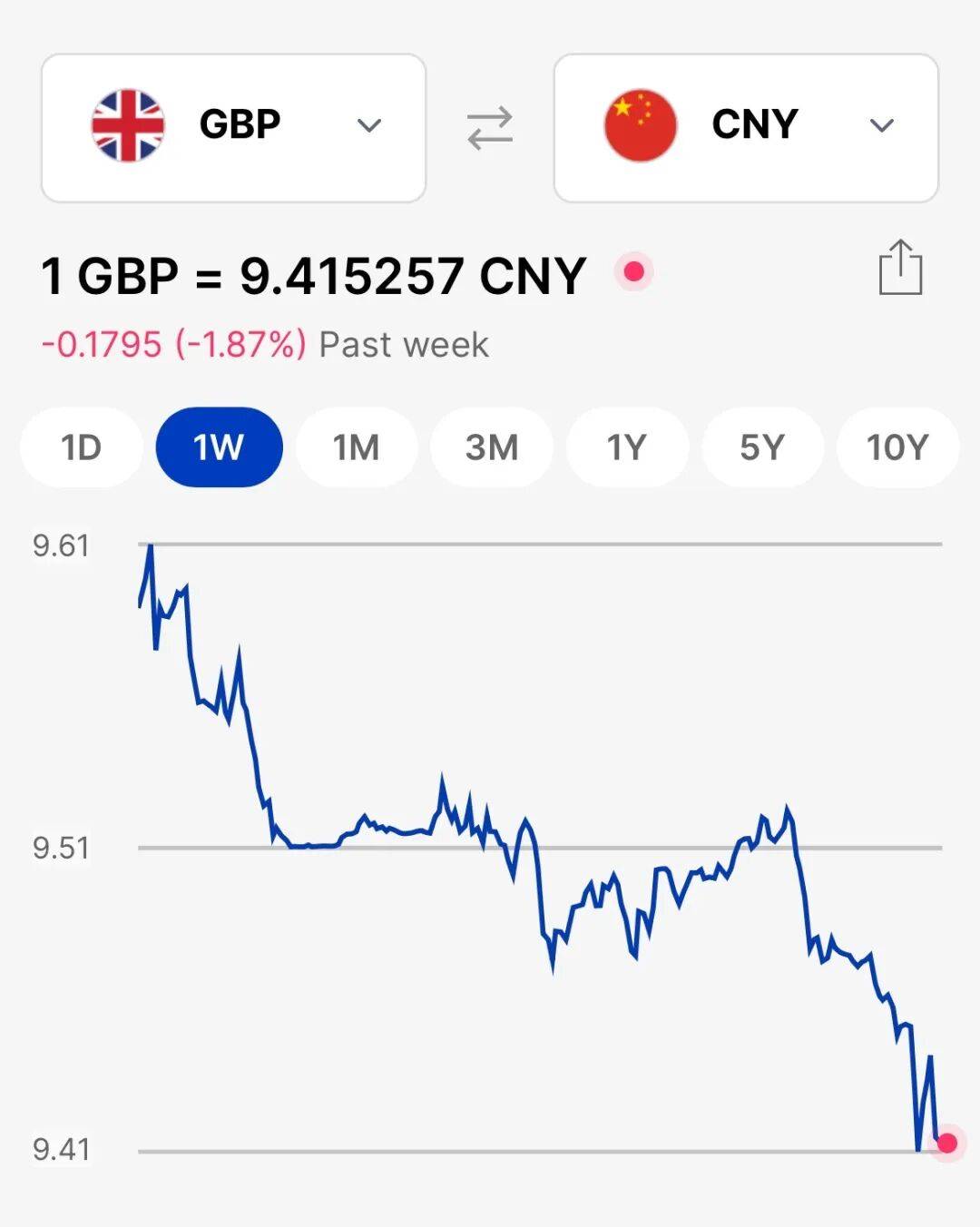Open the CNY target currency dropdown
Screen dimensions: 980x1227
pos(745,127)
